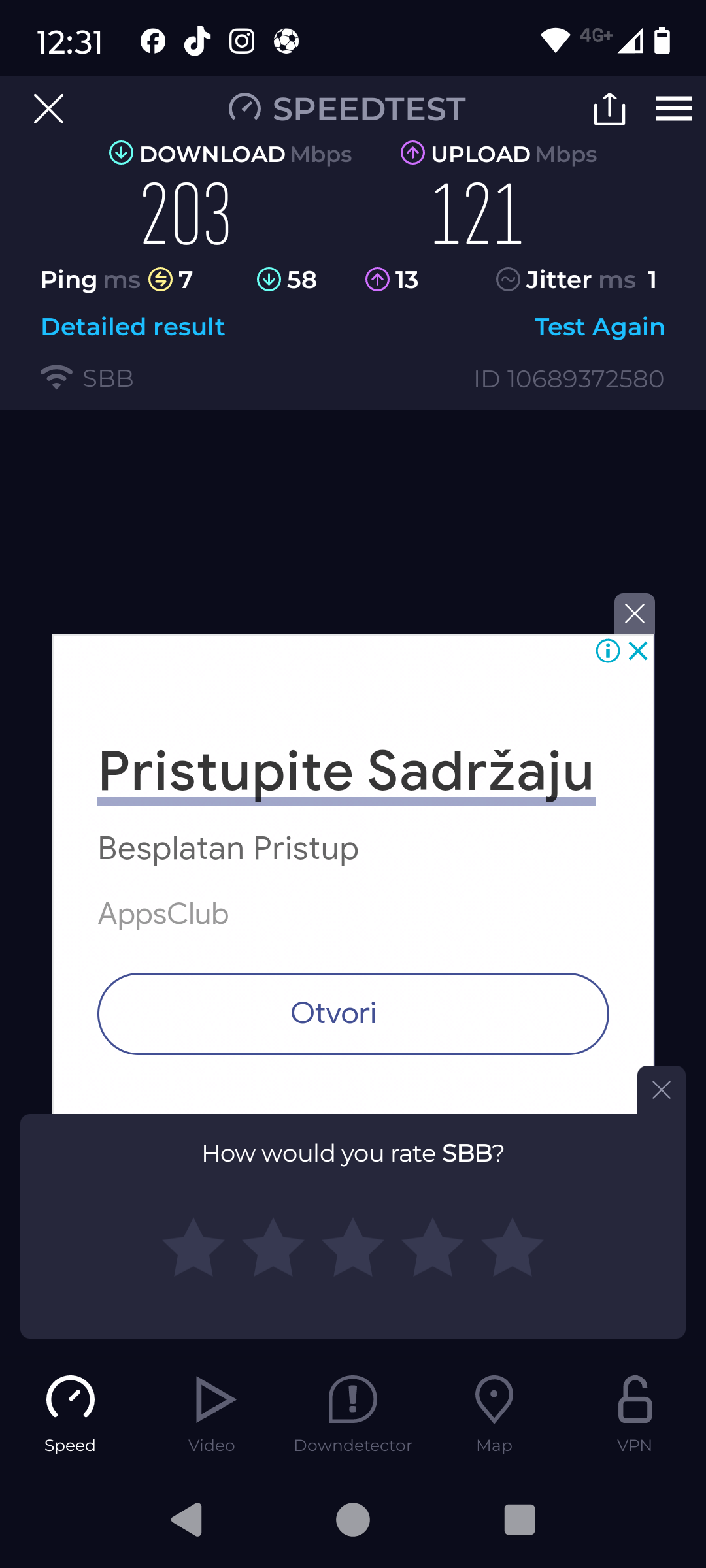Dismiss the ad with the gray X

click(x=634, y=613)
